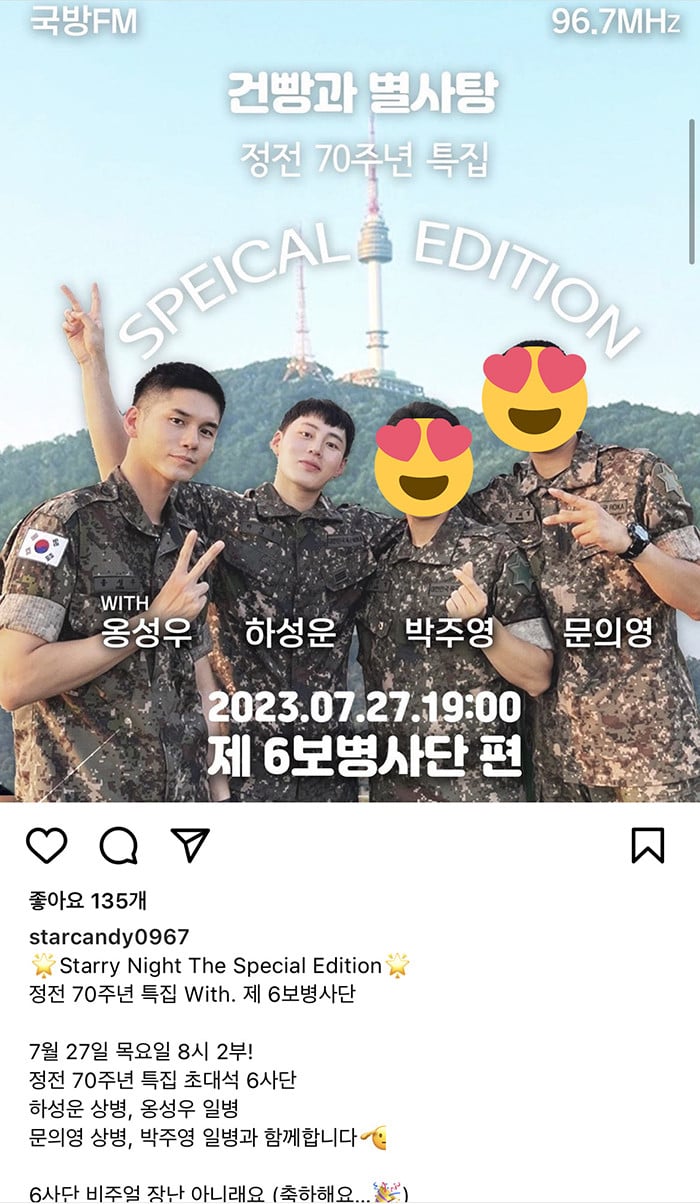Open the starcandy0967 profile
The height and width of the screenshot is (1204, 700).
tap(109, 937)
